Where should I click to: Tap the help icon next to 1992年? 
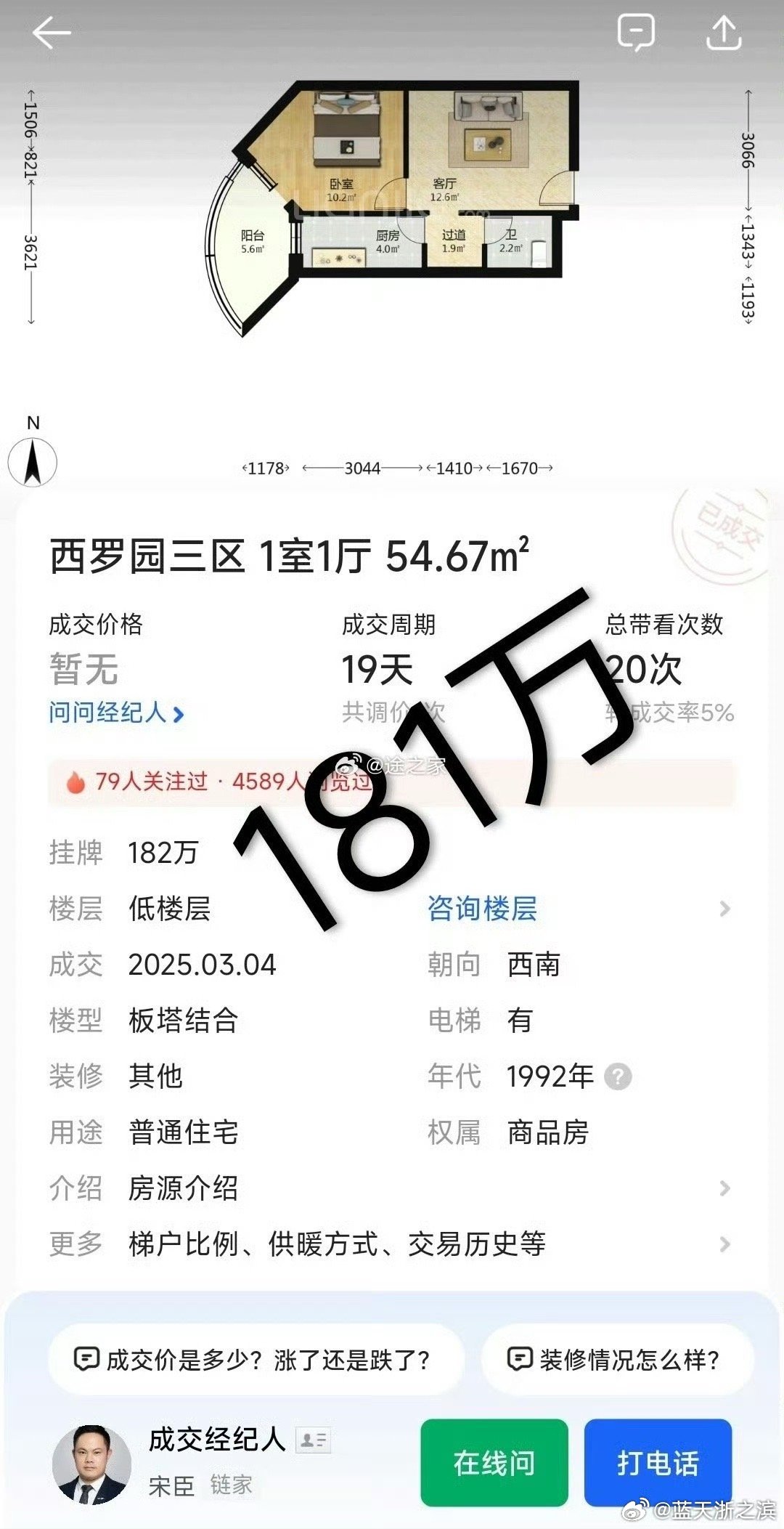(618, 1076)
